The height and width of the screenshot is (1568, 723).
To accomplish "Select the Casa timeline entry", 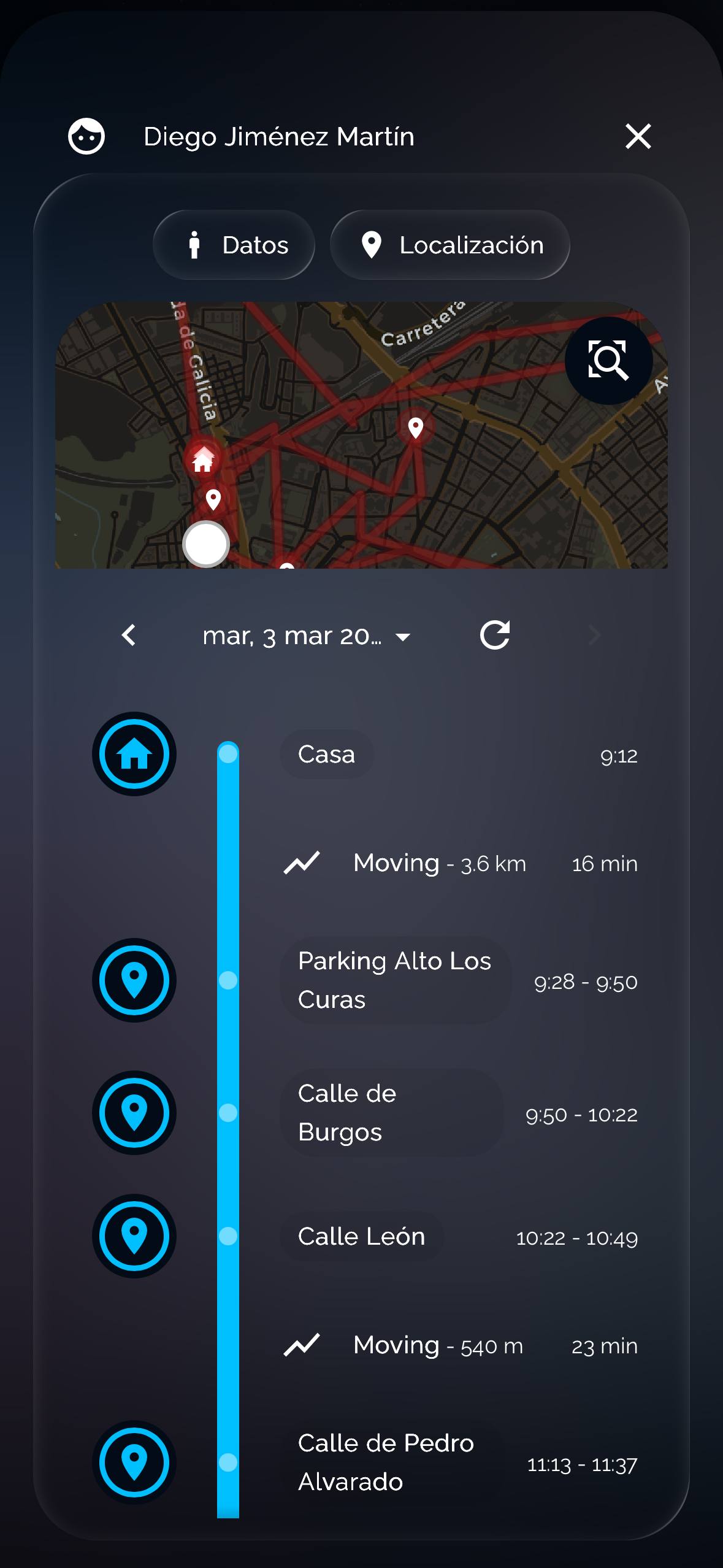I will click(x=327, y=755).
